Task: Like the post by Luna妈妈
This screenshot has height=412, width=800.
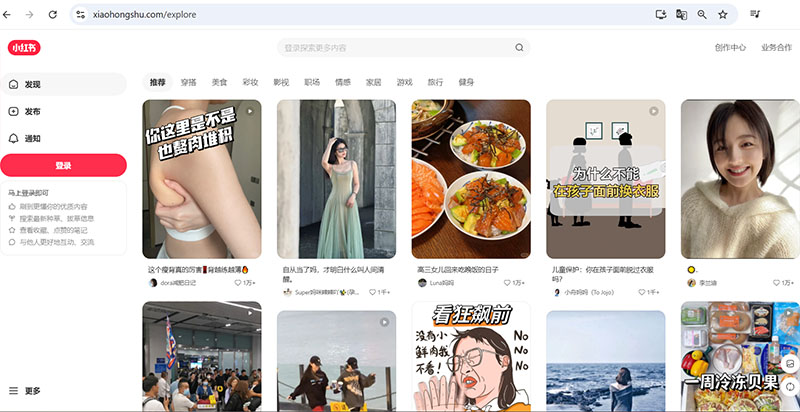Action: (x=508, y=283)
